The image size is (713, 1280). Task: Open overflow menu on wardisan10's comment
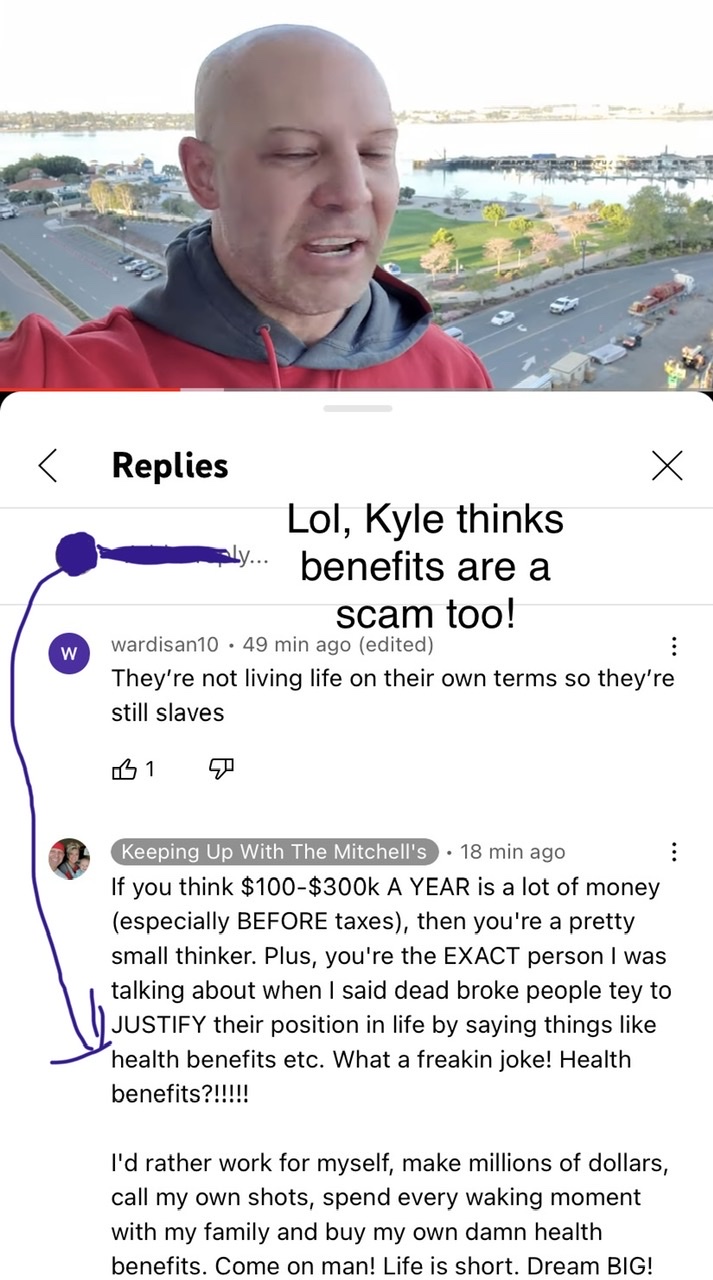(675, 646)
